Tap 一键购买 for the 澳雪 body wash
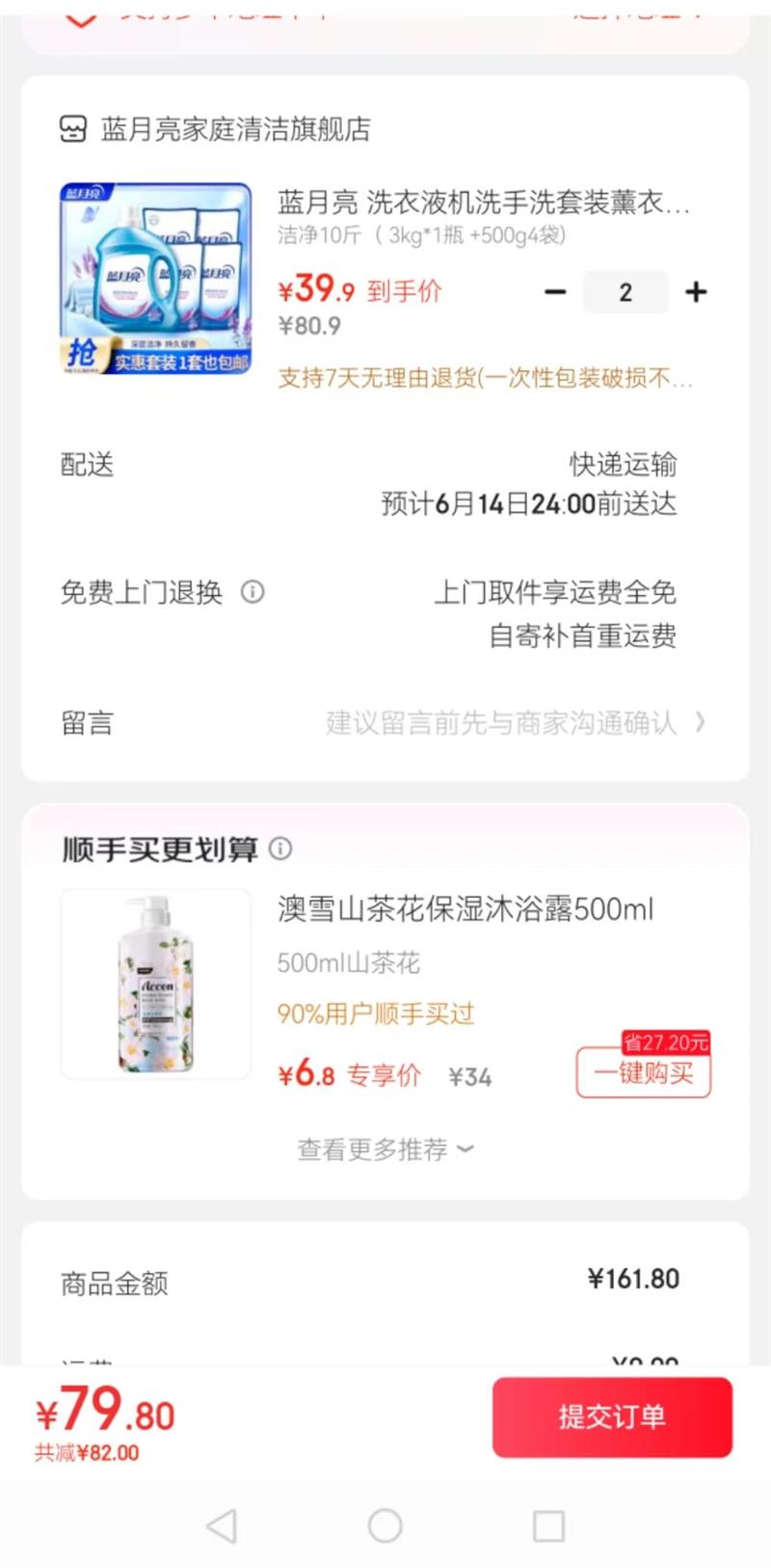 (x=643, y=1073)
